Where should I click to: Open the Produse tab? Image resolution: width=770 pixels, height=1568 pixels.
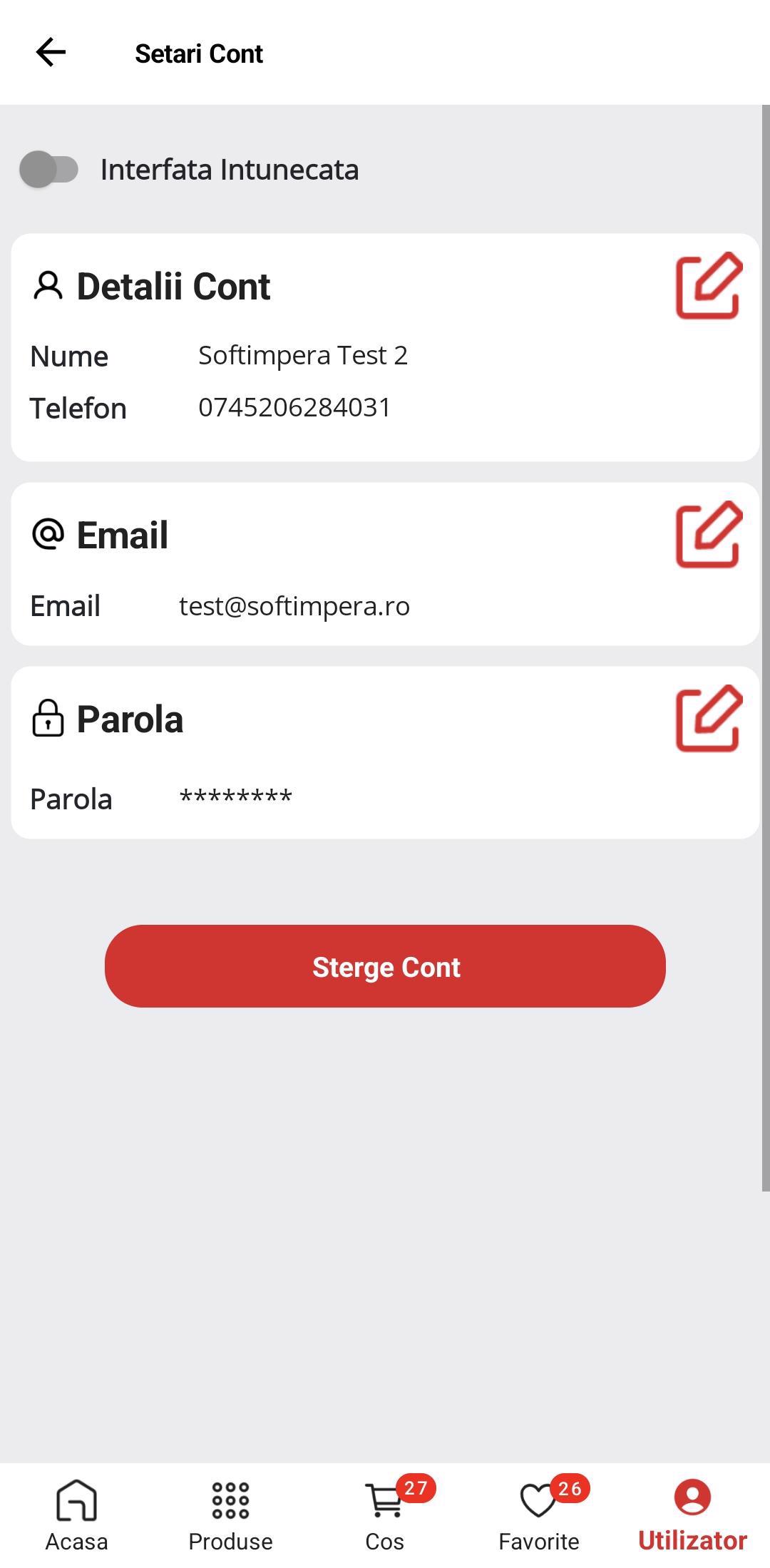231,1515
